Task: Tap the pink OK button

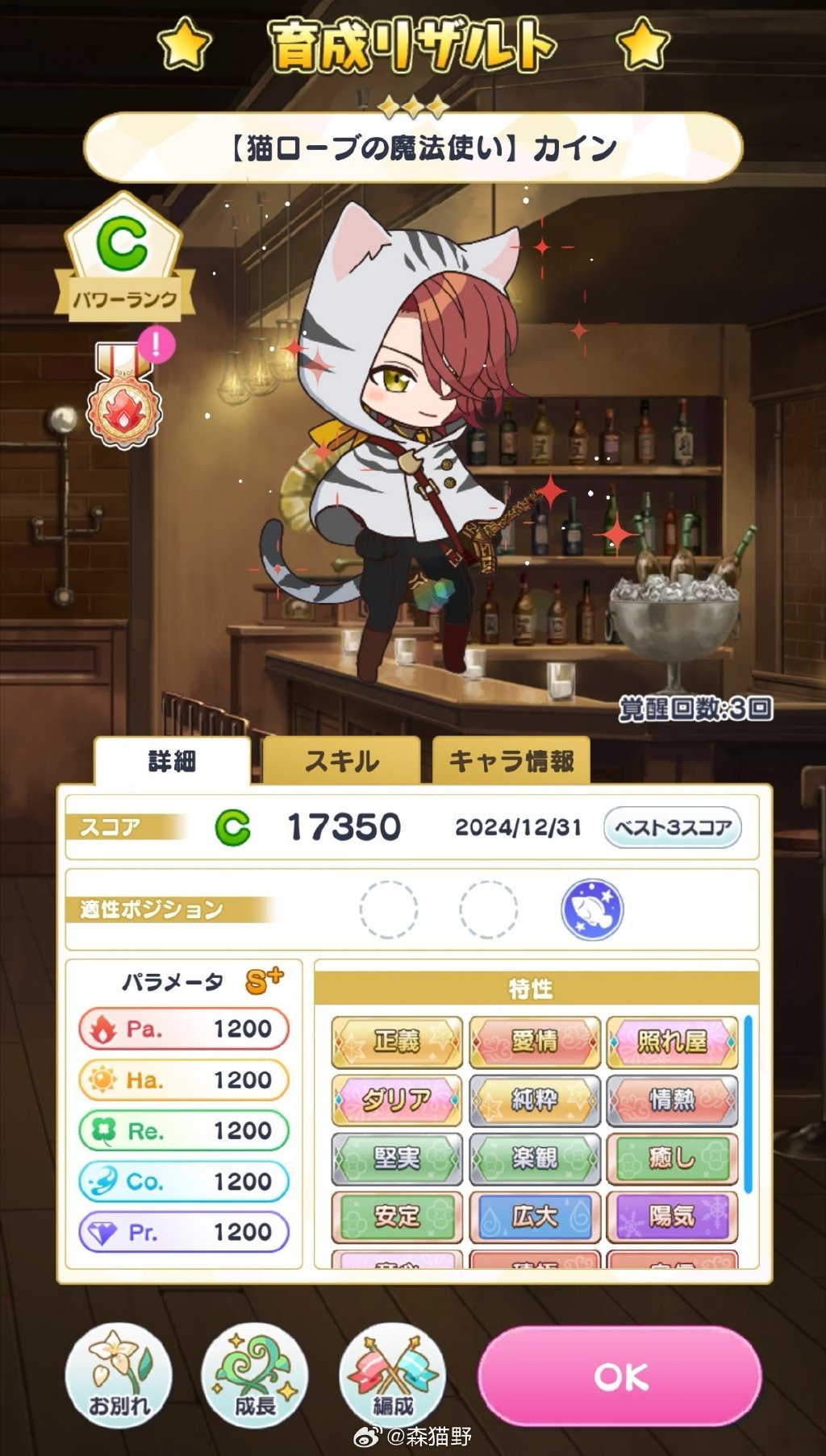Action: coord(619,1376)
